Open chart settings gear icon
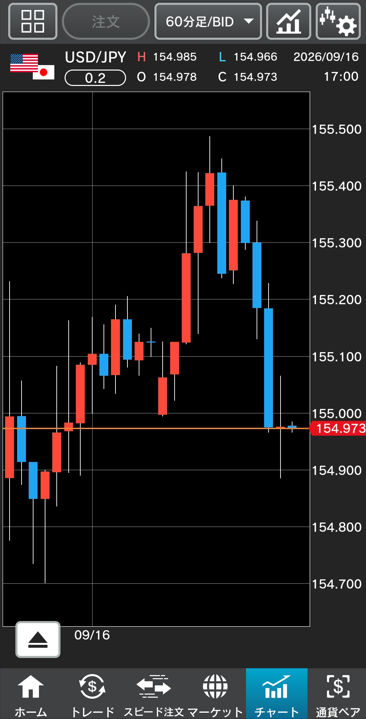 point(338,21)
